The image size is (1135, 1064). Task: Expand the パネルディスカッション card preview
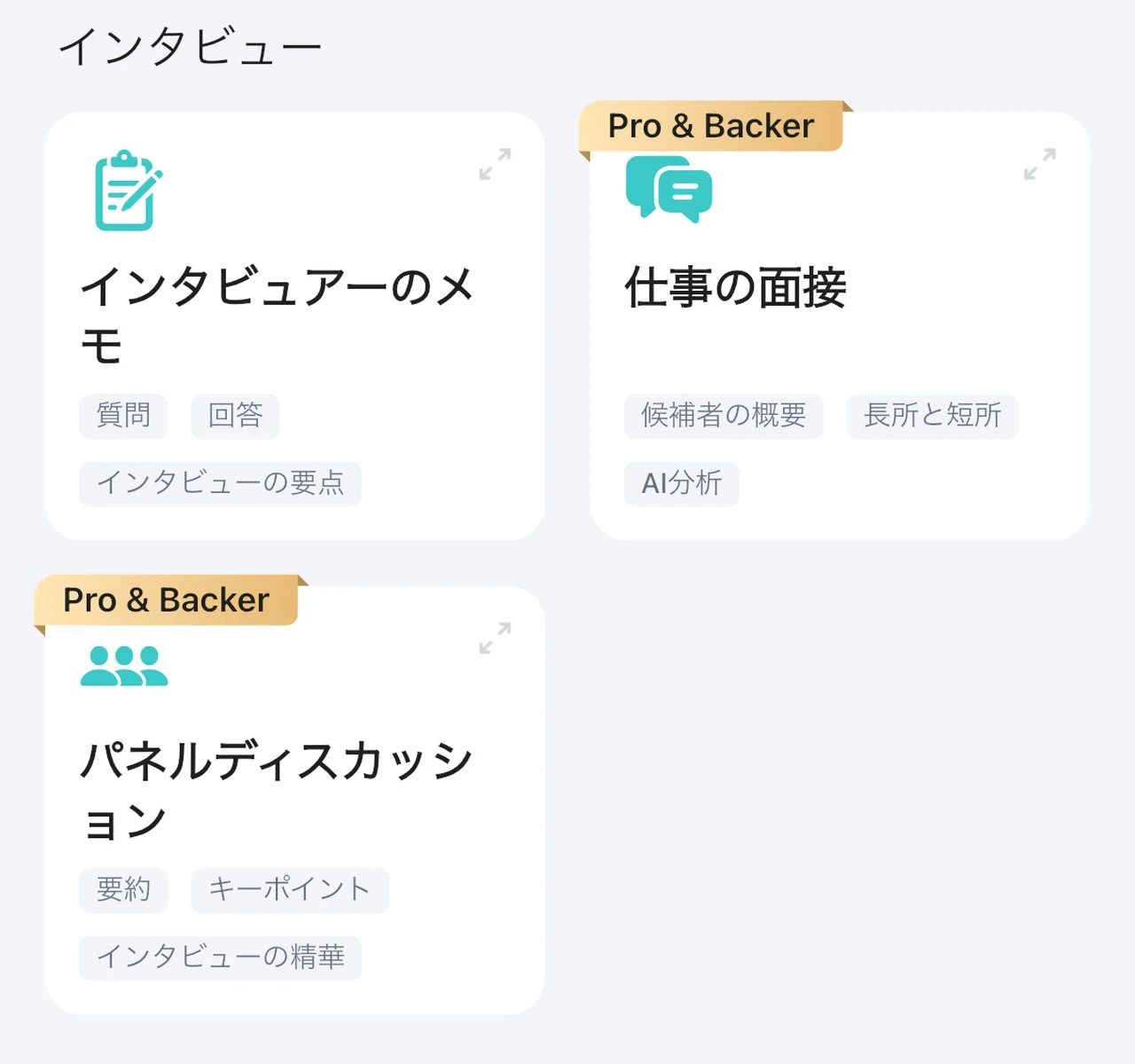495,638
